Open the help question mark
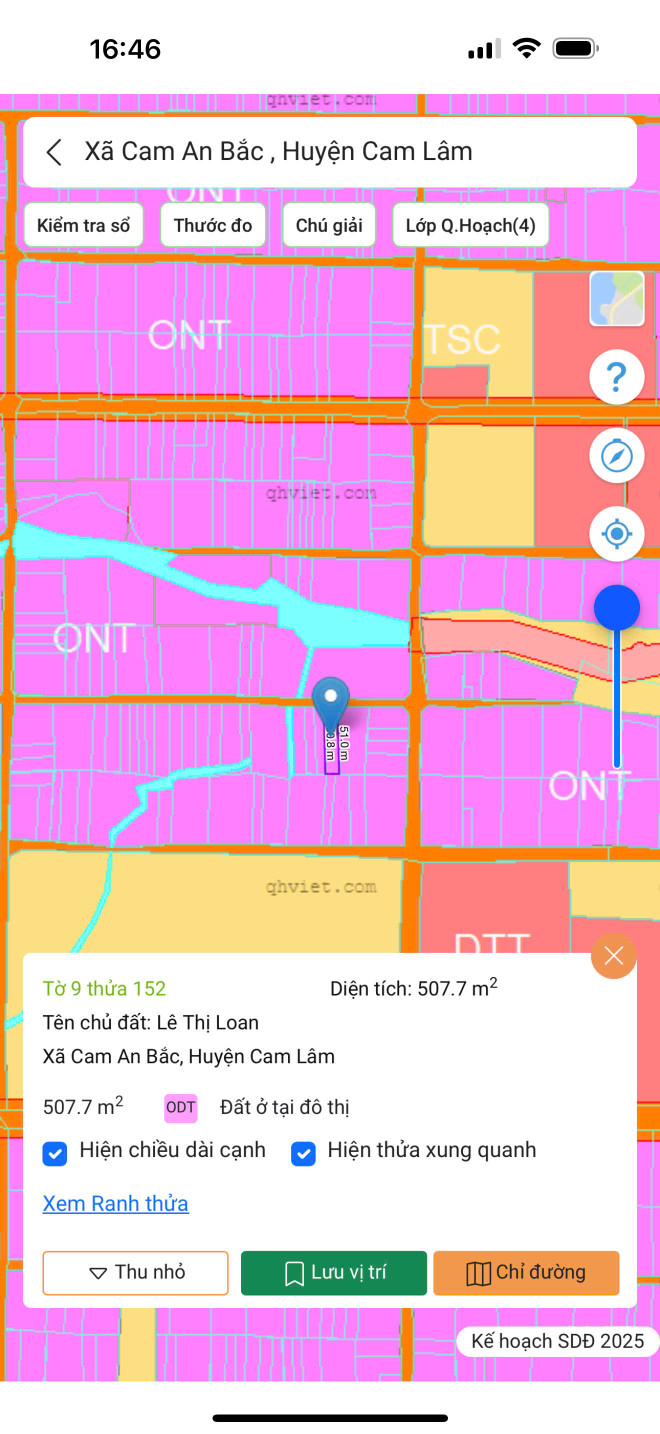Image resolution: width=660 pixels, height=1434 pixels. click(617, 377)
